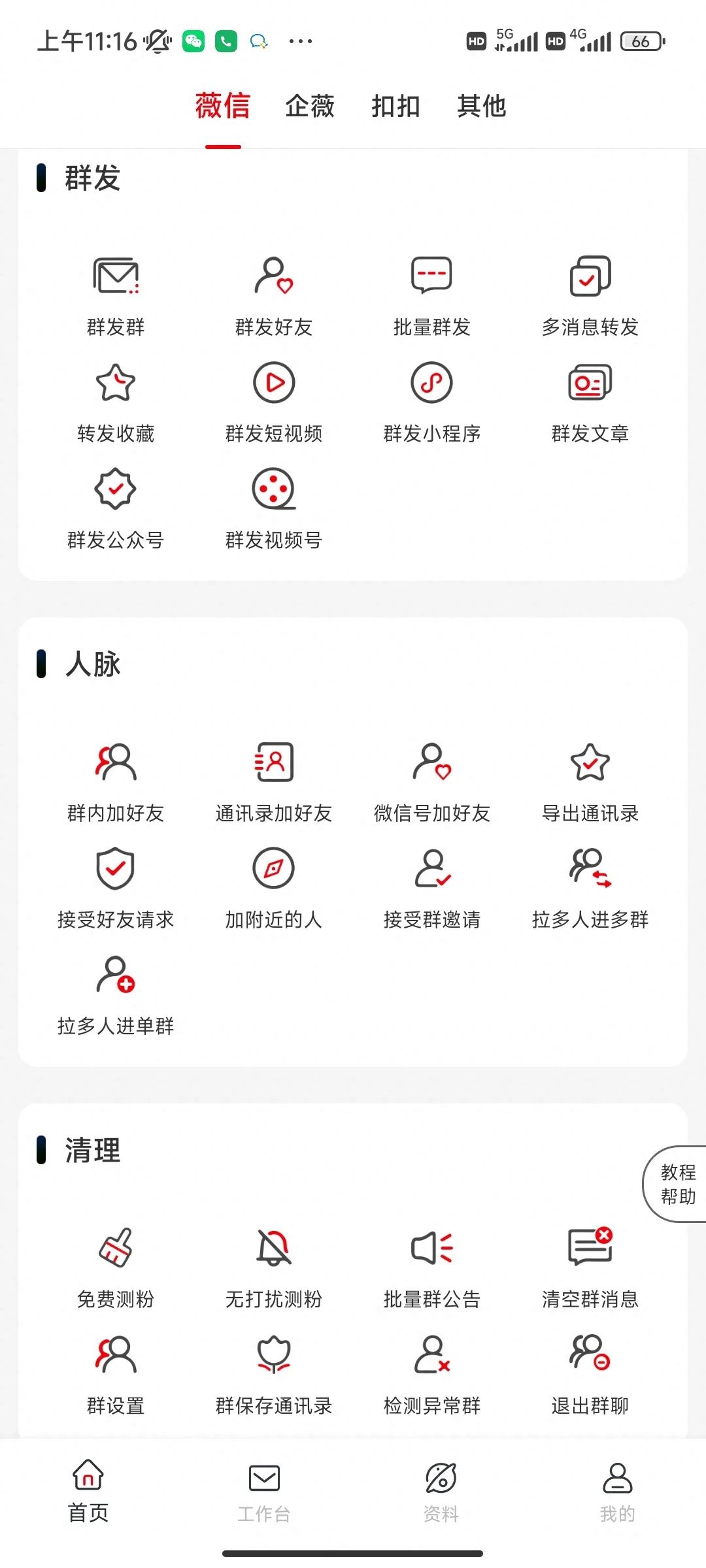Open 接受好友请求 function
This screenshot has width=706, height=1568.
(x=116, y=888)
